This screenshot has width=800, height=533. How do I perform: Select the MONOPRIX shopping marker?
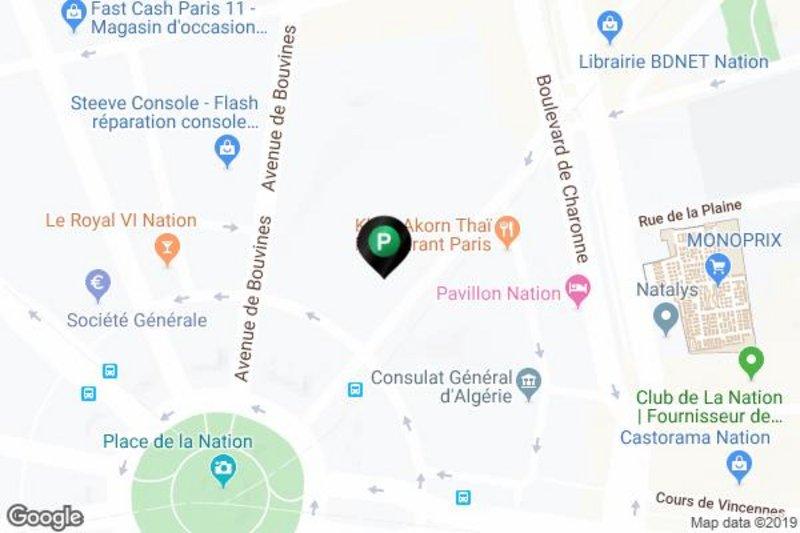point(716,266)
